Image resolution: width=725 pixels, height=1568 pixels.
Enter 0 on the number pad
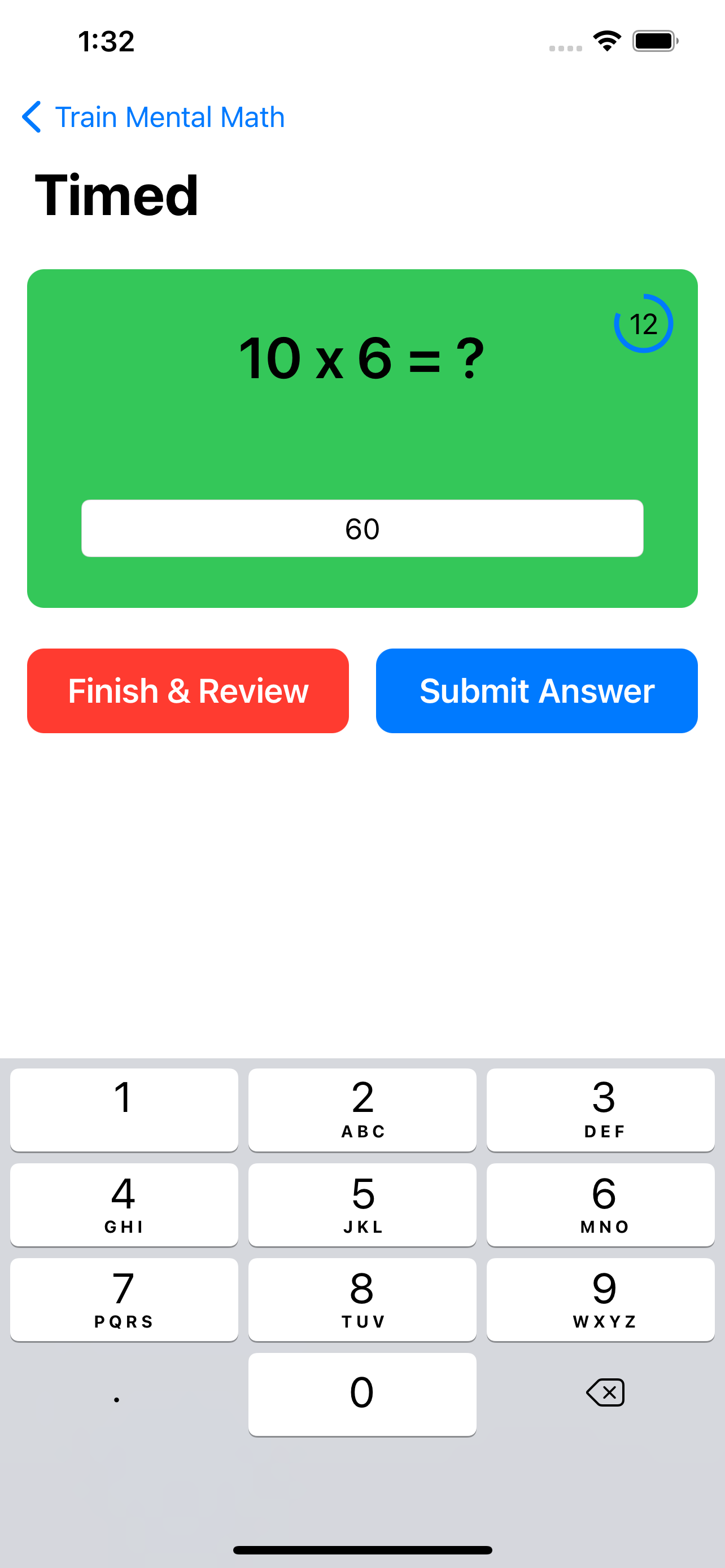click(x=362, y=1394)
